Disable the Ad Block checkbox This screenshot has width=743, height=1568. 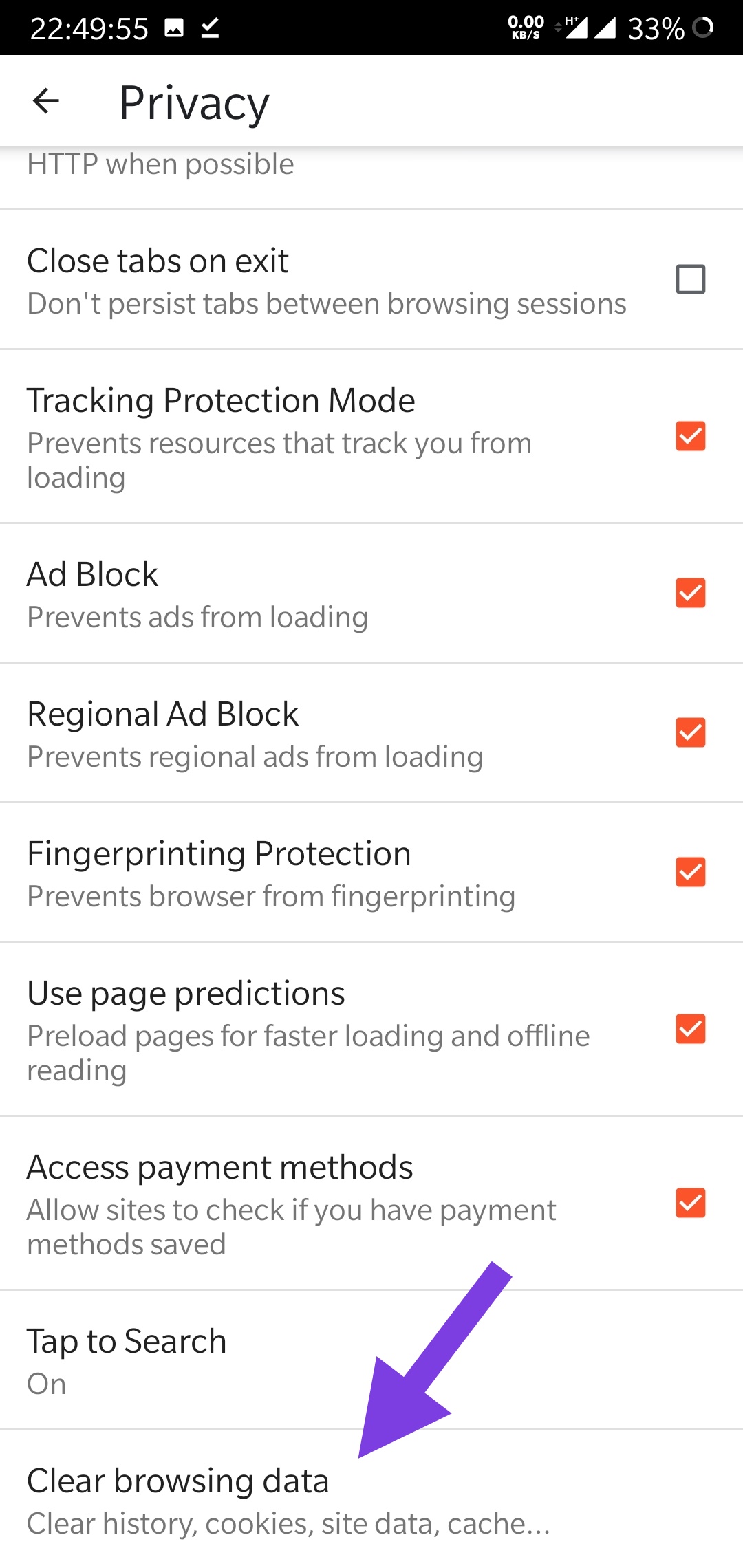[x=690, y=593]
